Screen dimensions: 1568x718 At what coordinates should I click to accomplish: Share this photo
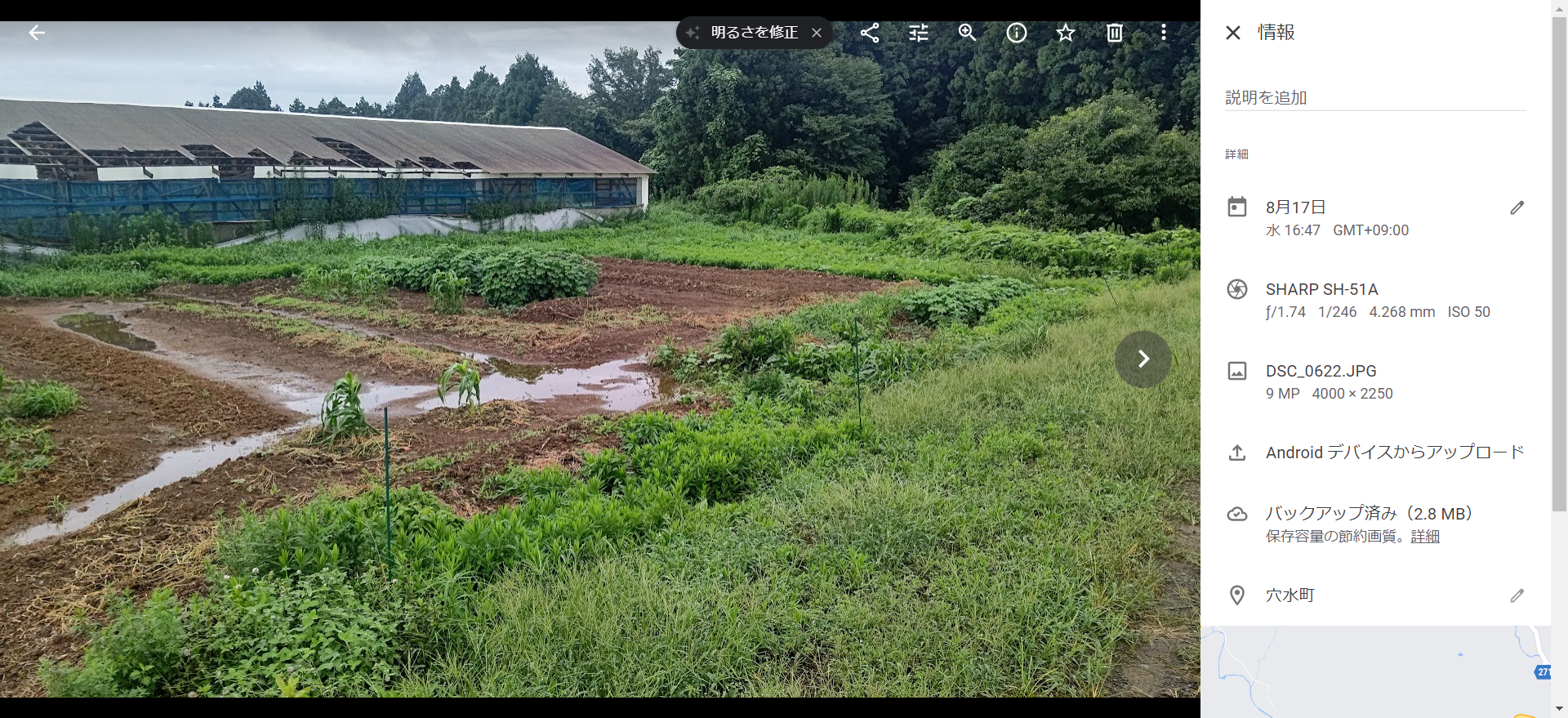pos(870,33)
